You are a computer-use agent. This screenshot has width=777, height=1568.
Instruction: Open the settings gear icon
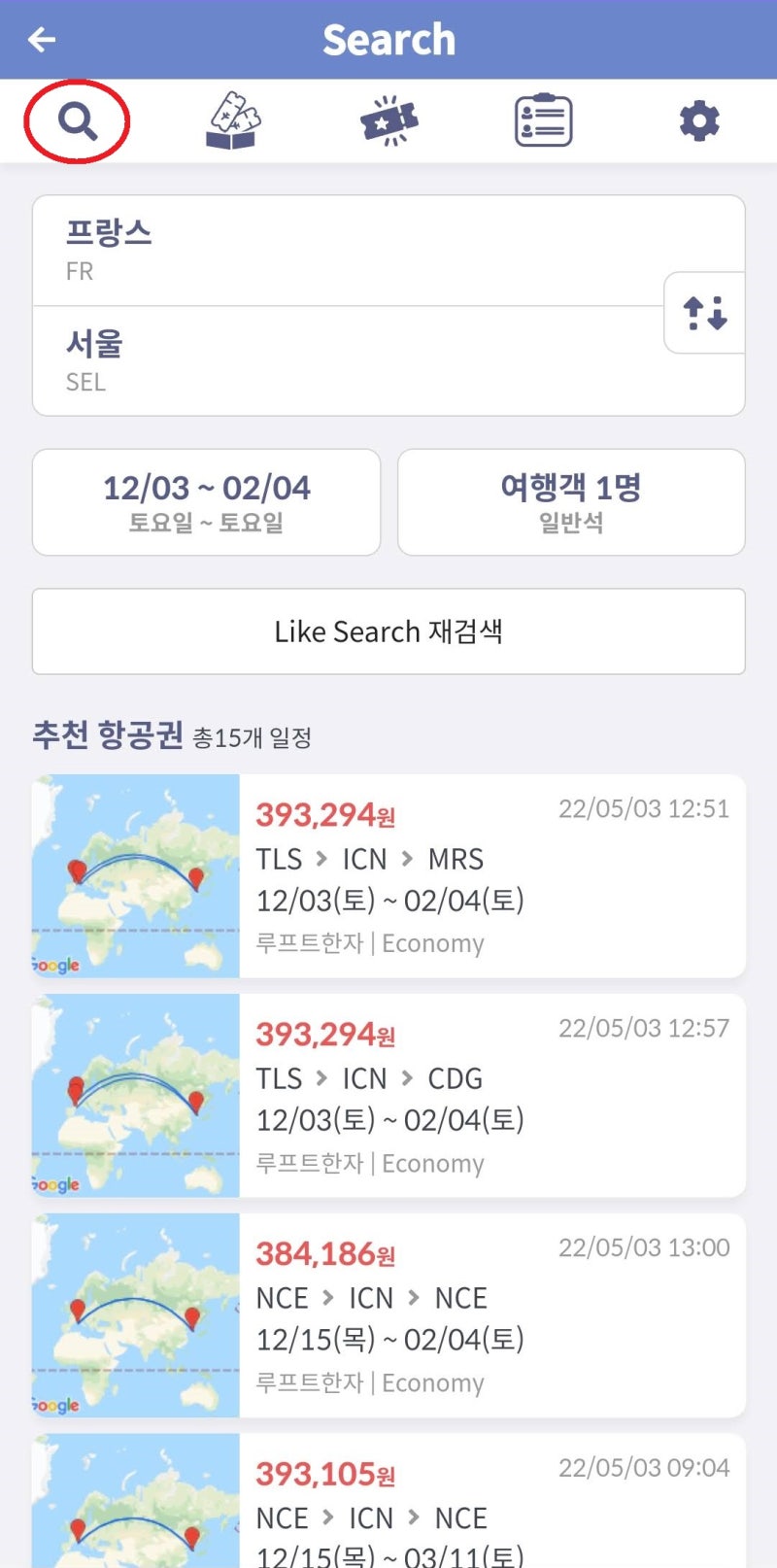[x=698, y=119]
